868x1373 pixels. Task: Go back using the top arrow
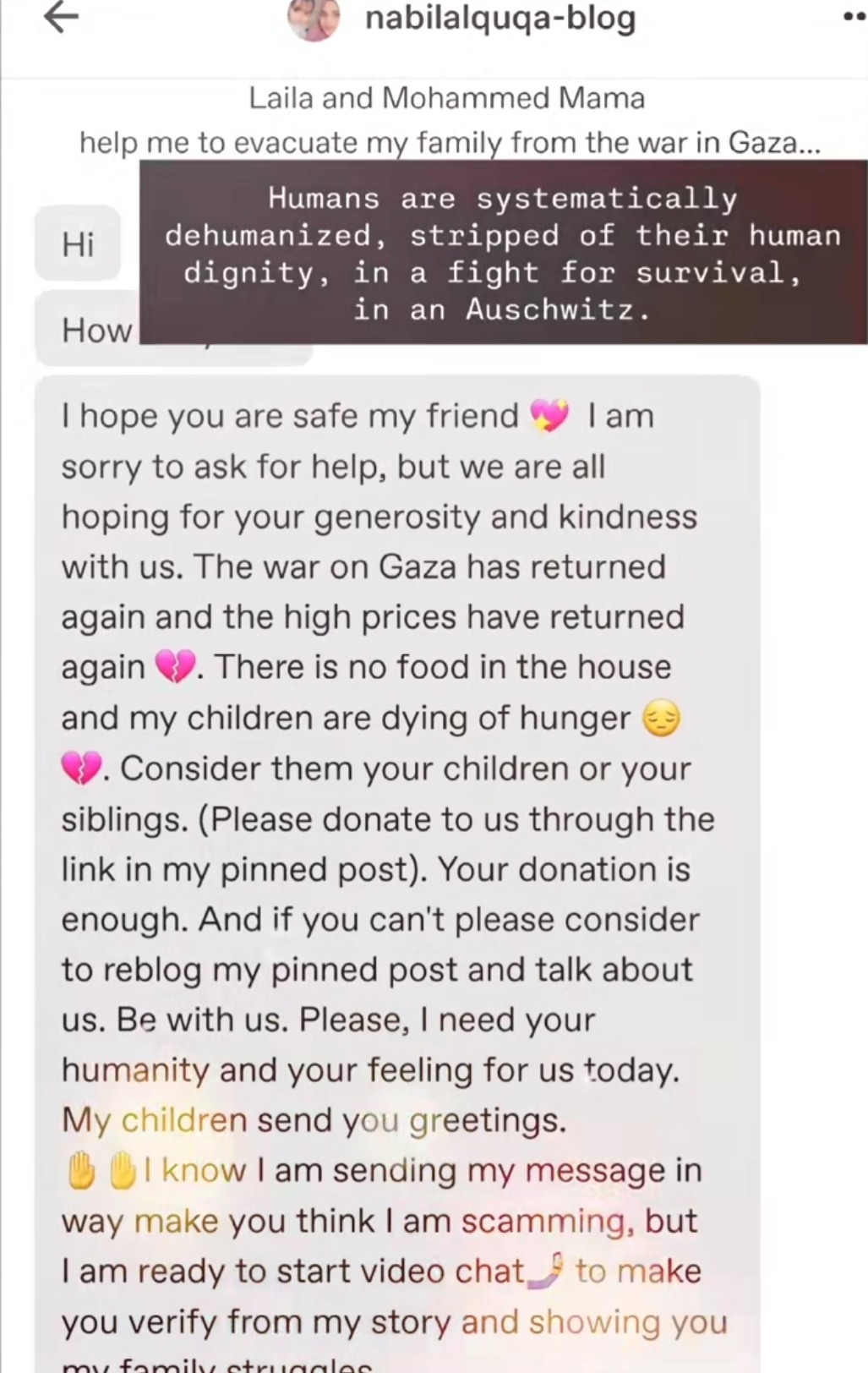60,18
